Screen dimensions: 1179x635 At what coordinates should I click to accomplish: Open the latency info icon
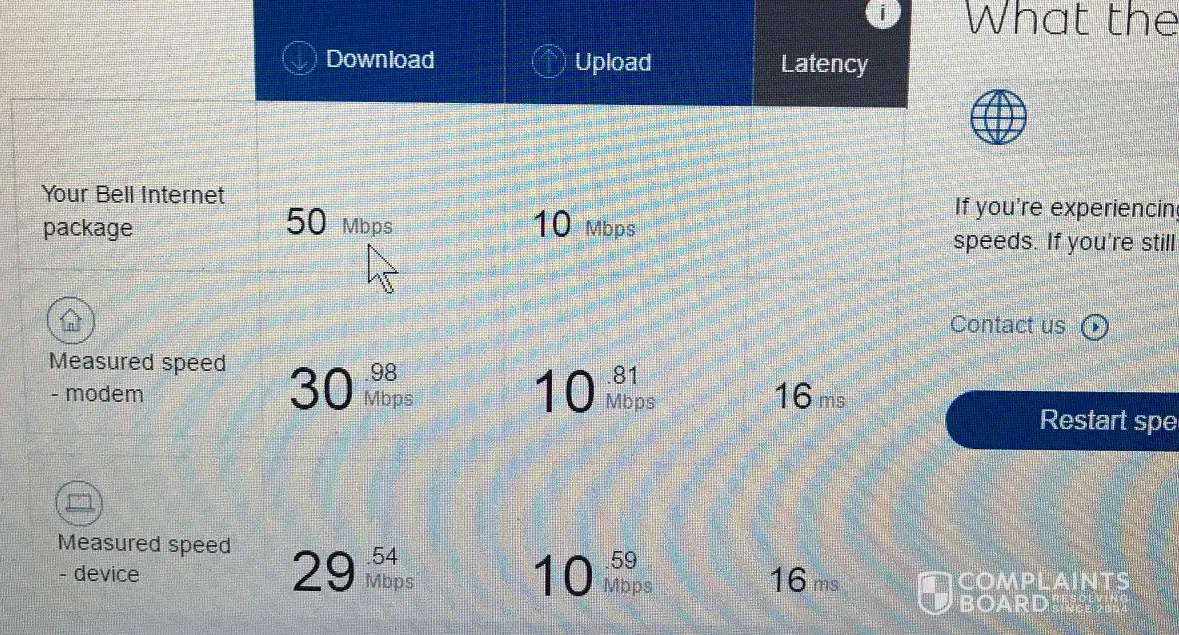883,13
